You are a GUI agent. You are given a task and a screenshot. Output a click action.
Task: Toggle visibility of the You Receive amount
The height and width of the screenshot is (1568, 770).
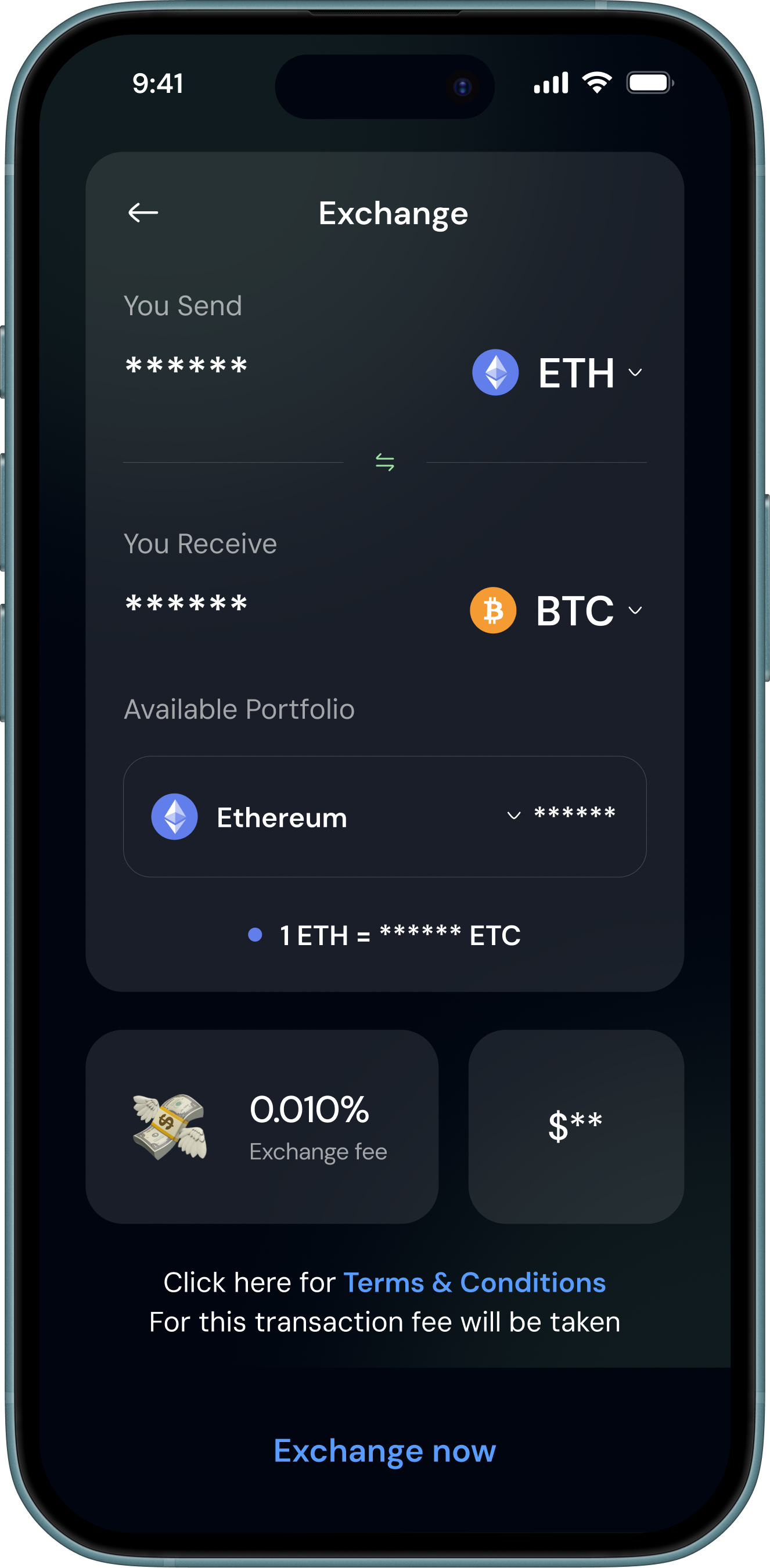pyautogui.click(x=186, y=603)
